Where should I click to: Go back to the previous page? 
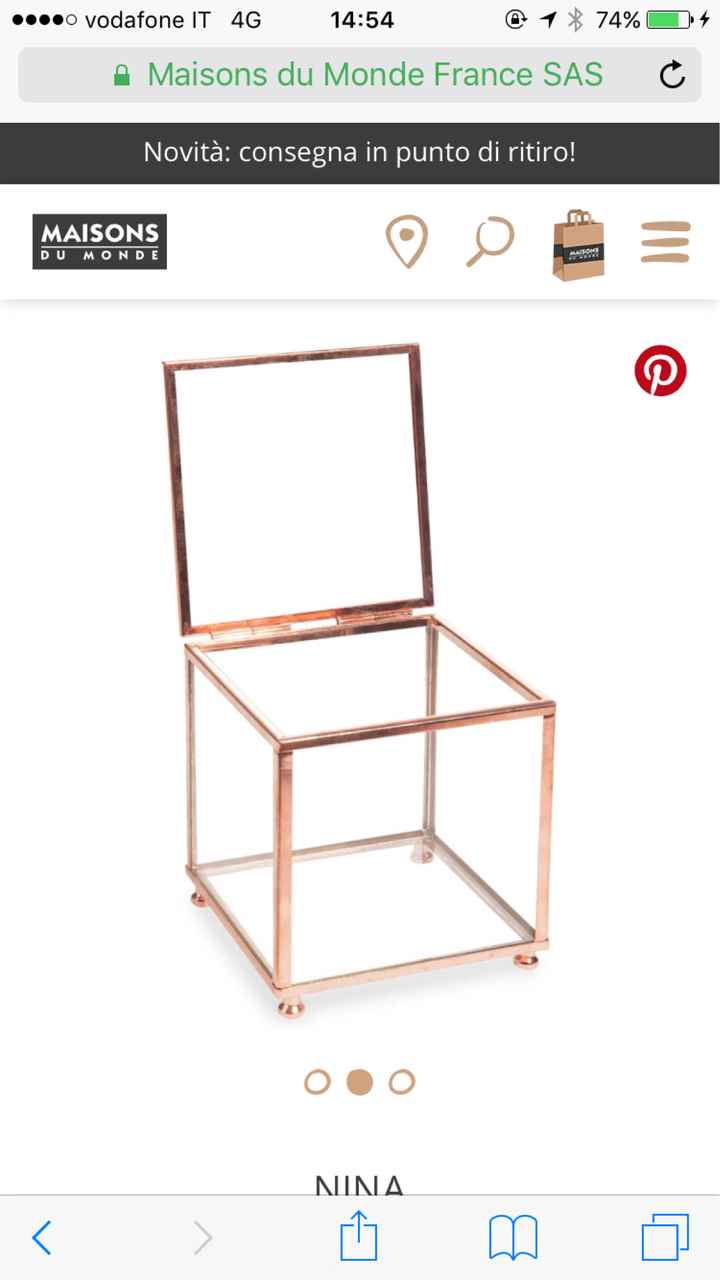42,1238
